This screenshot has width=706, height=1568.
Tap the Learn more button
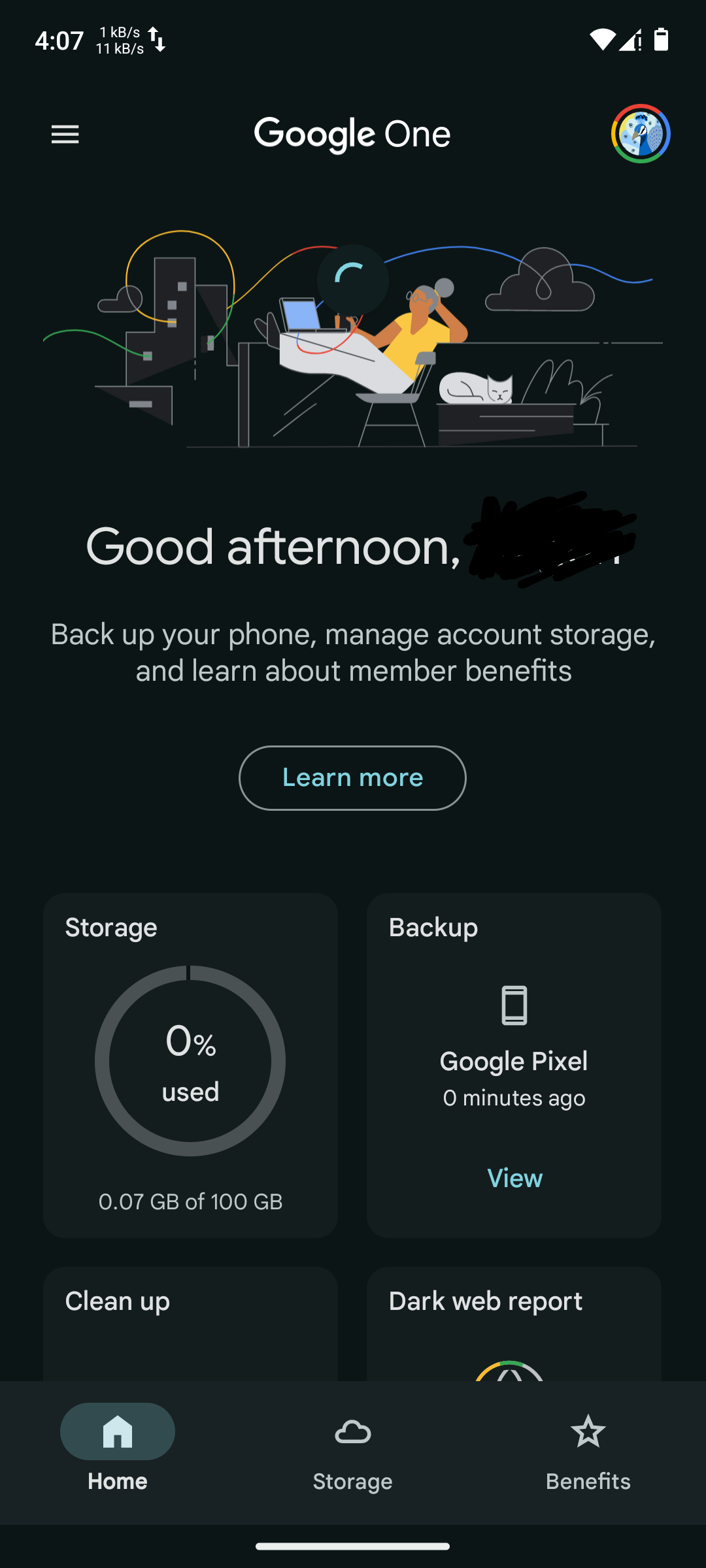352,777
